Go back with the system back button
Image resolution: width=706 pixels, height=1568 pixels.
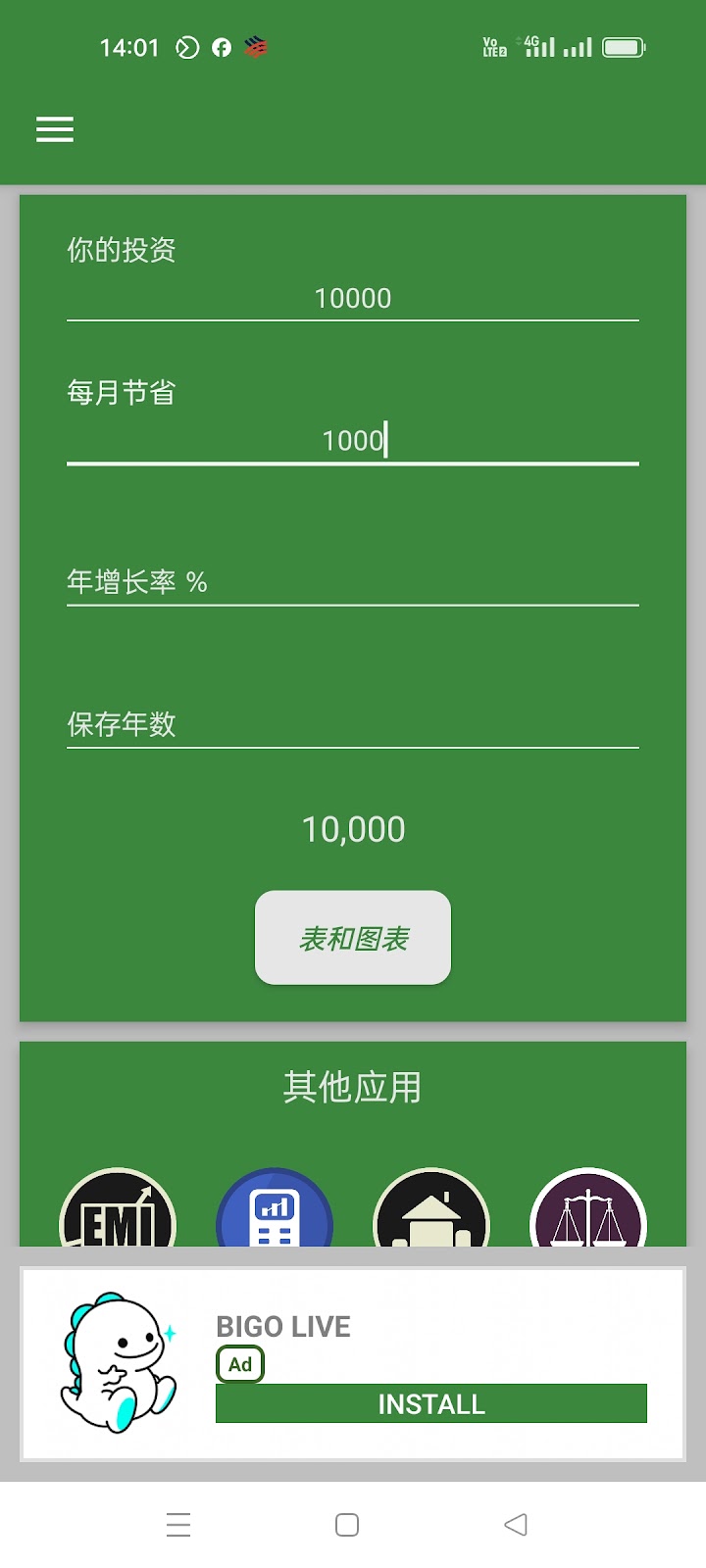tap(516, 1525)
